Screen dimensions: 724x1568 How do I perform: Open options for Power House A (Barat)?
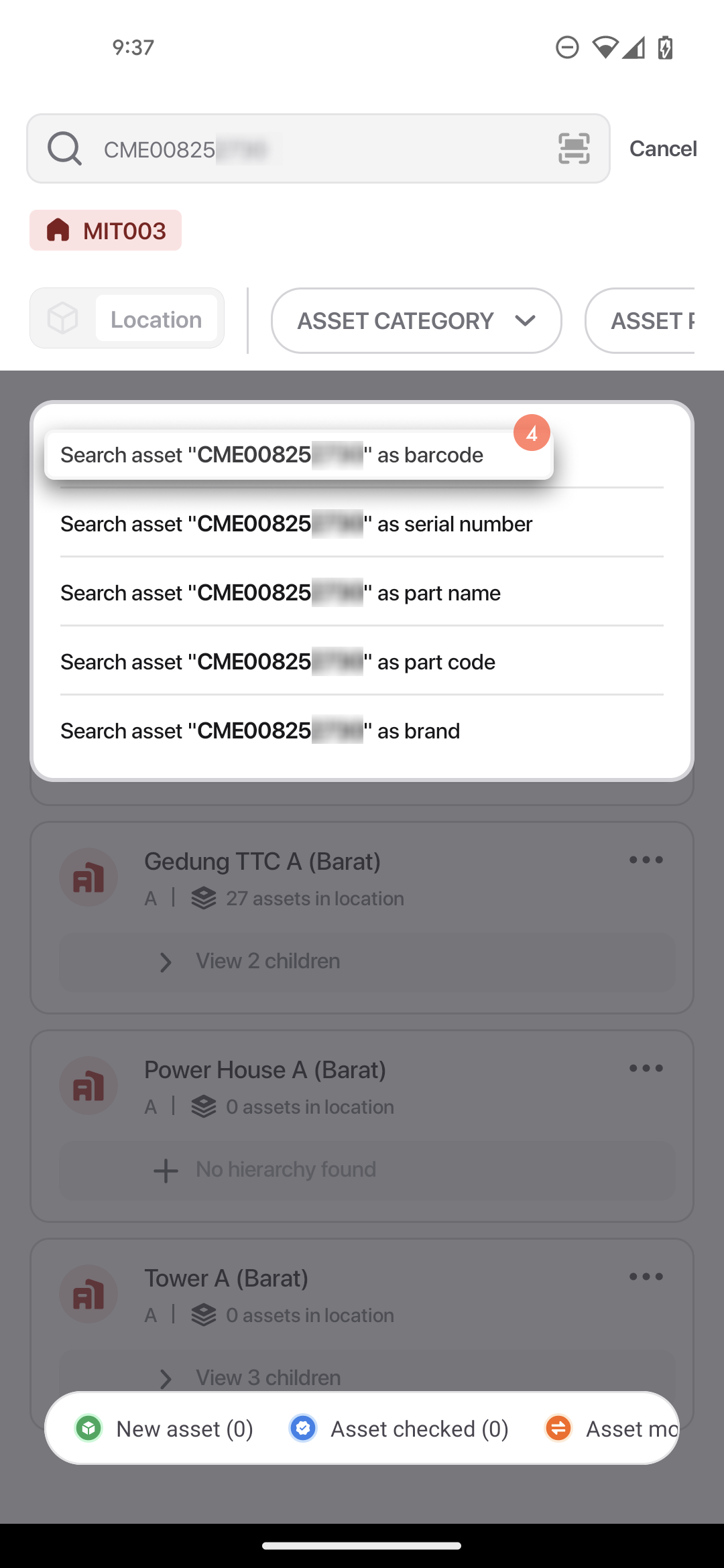coord(646,1069)
